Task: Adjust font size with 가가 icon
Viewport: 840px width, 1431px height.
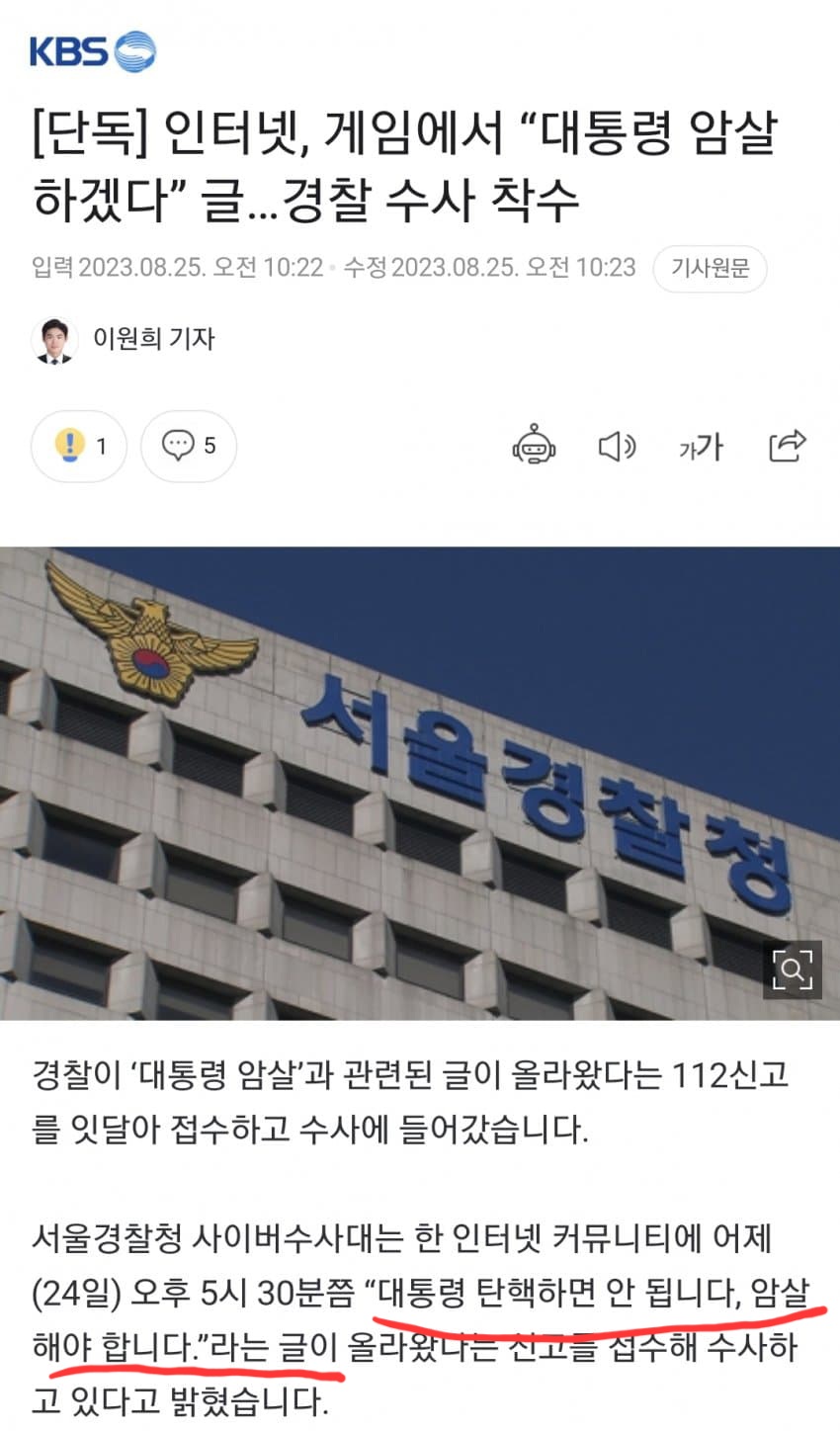Action: tap(701, 448)
